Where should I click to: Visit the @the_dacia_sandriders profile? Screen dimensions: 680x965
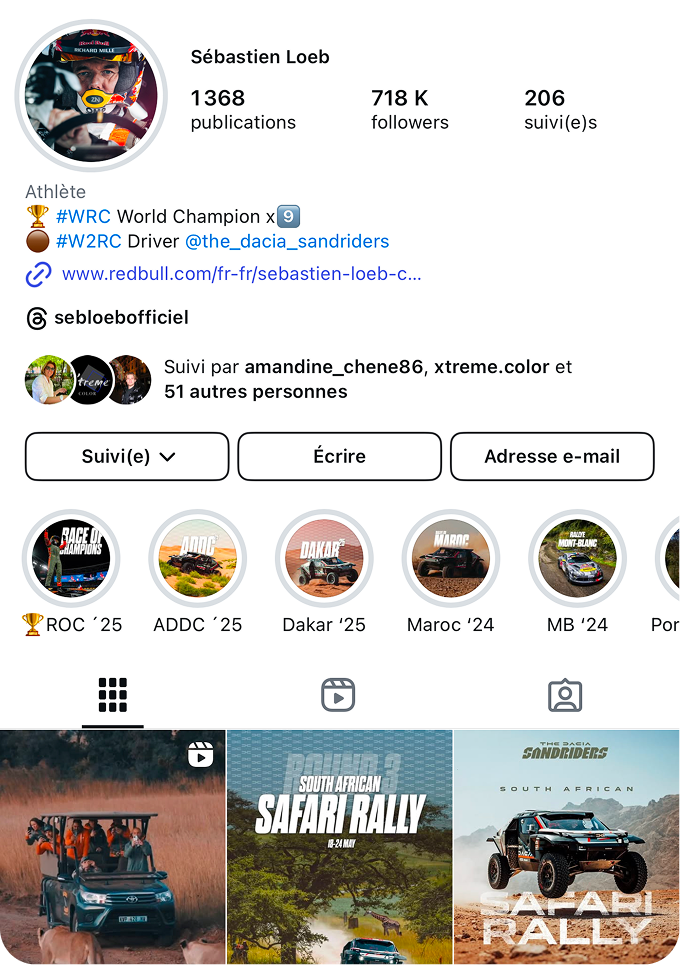[287, 241]
